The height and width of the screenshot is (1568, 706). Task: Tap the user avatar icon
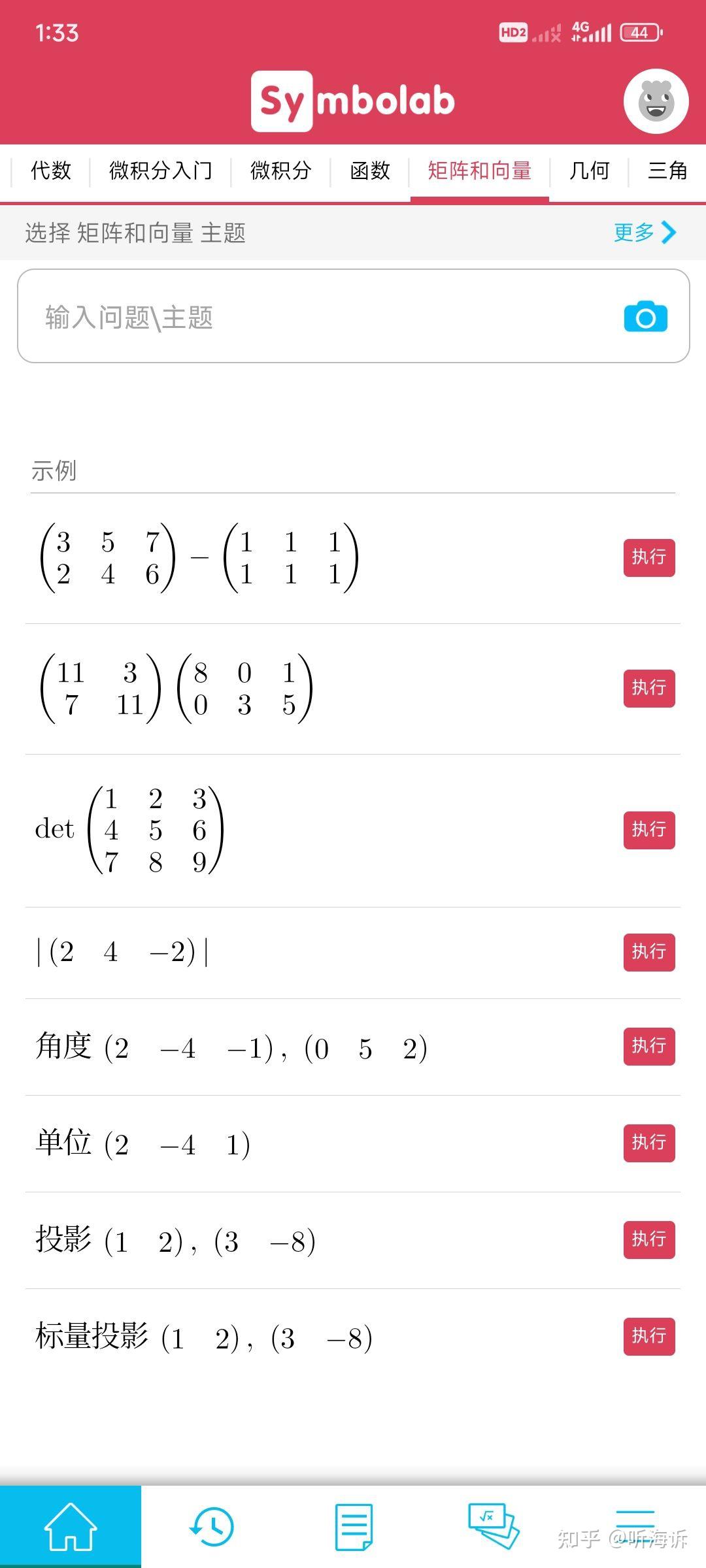pyautogui.click(x=656, y=100)
